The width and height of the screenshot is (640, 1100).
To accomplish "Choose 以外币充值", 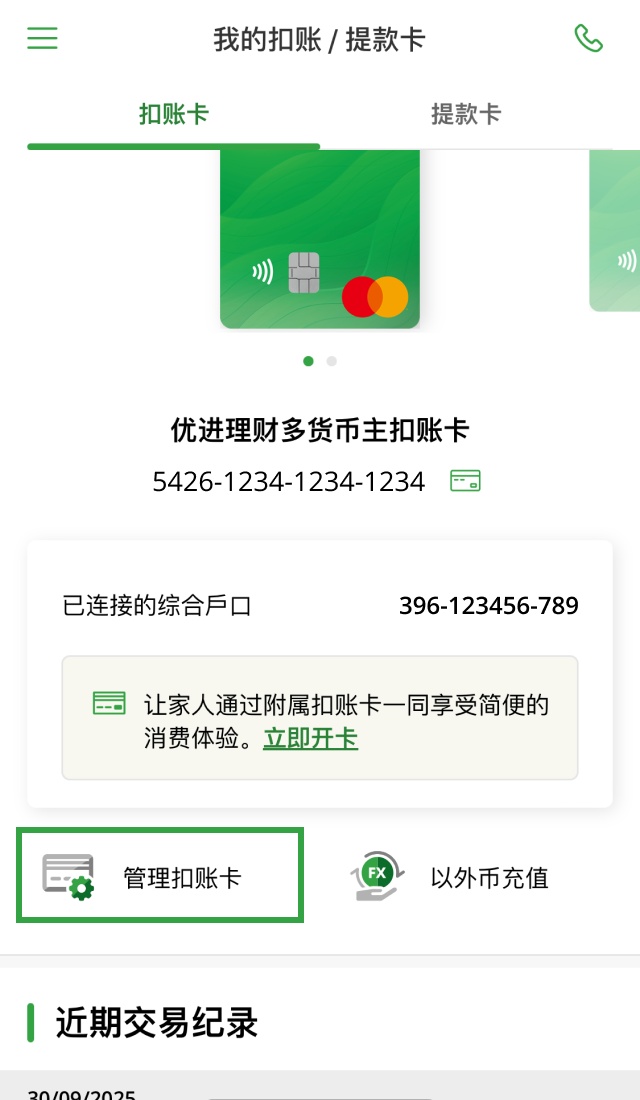I will 455,878.
